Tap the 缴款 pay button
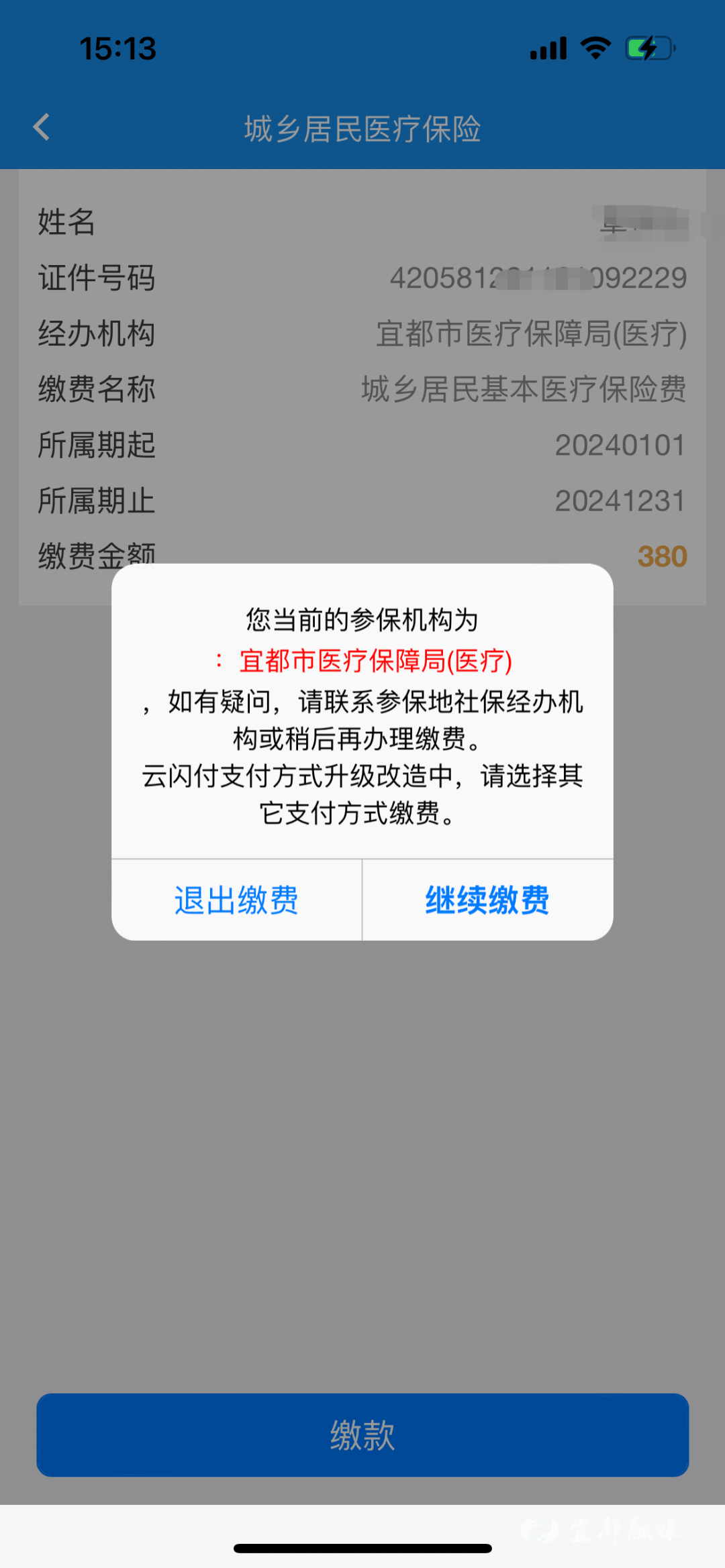725x1568 pixels. (362, 1434)
